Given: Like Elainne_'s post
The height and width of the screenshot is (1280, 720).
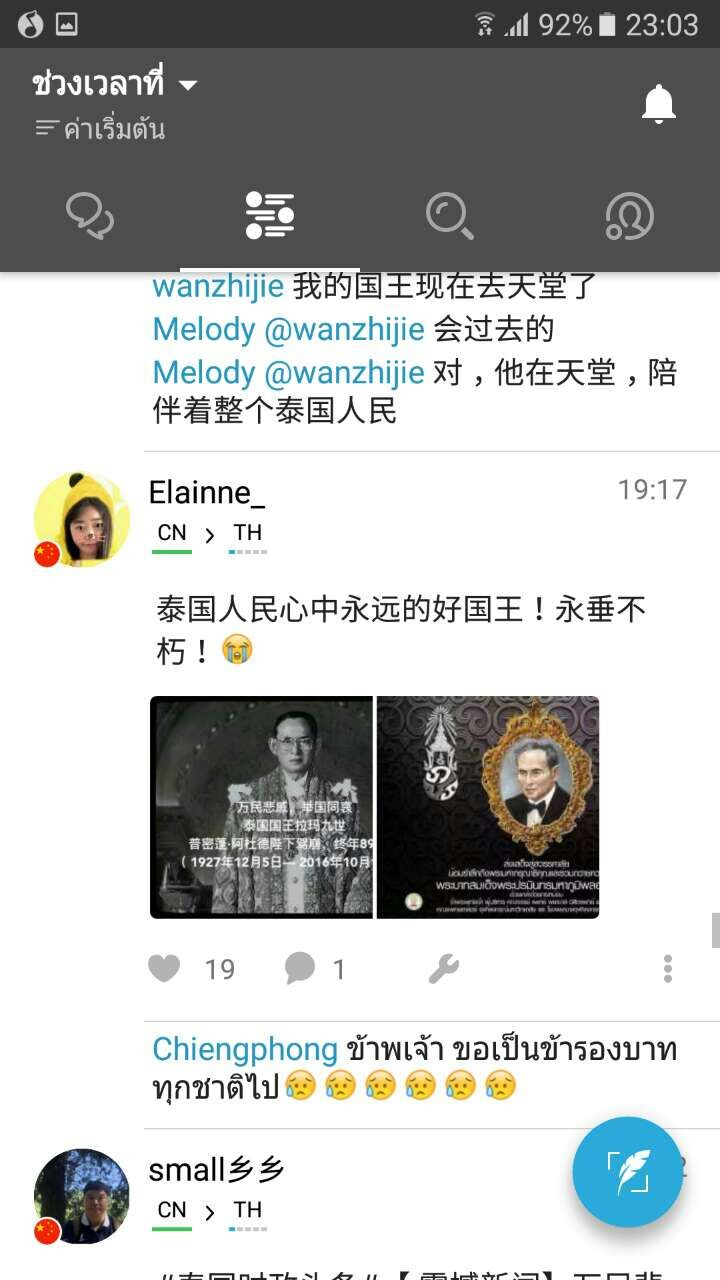Looking at the screenshot, I should pyautogui.click(x=164, y=968).
